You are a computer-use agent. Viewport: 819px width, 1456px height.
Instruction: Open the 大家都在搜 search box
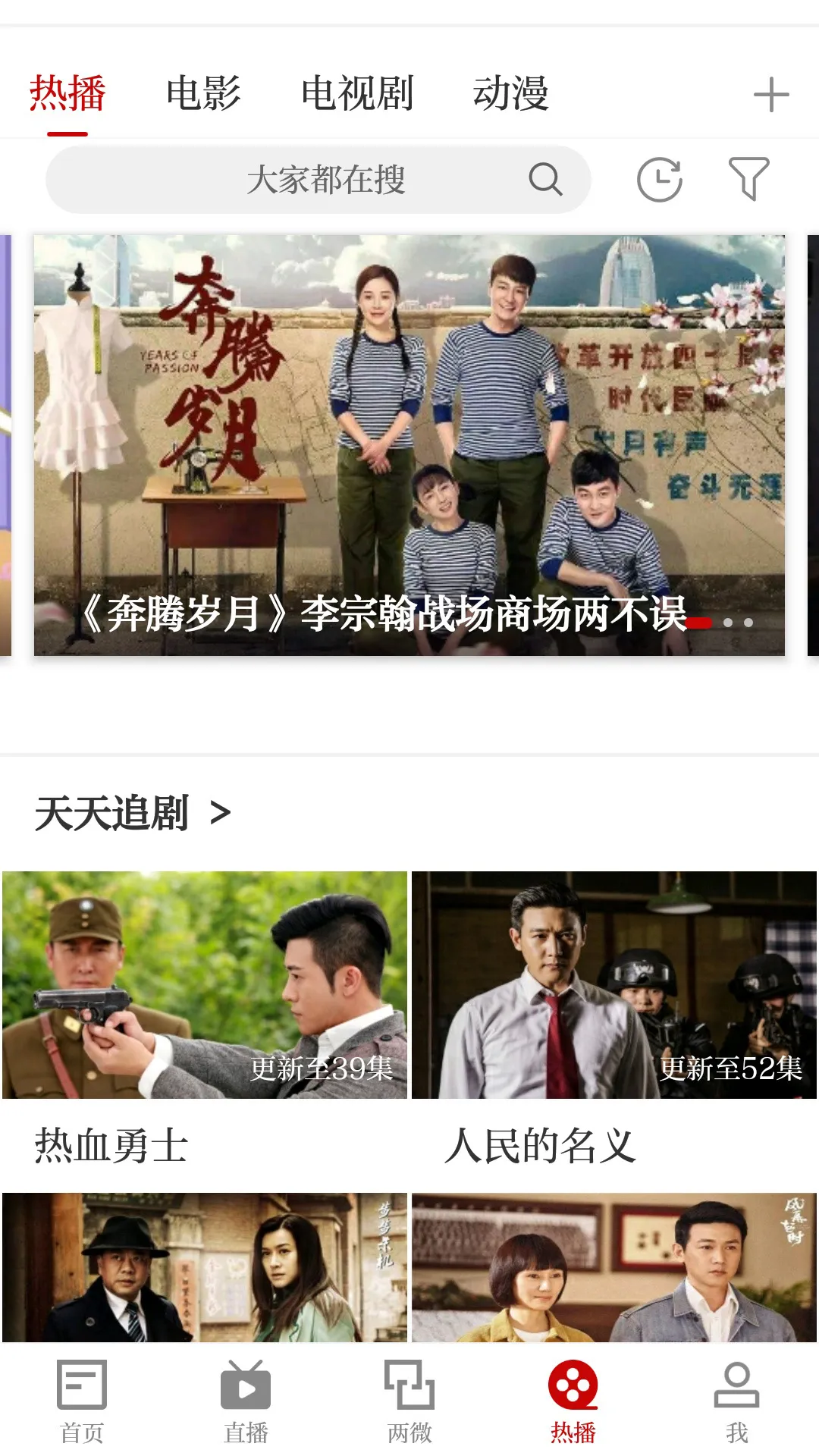(318, 180)
